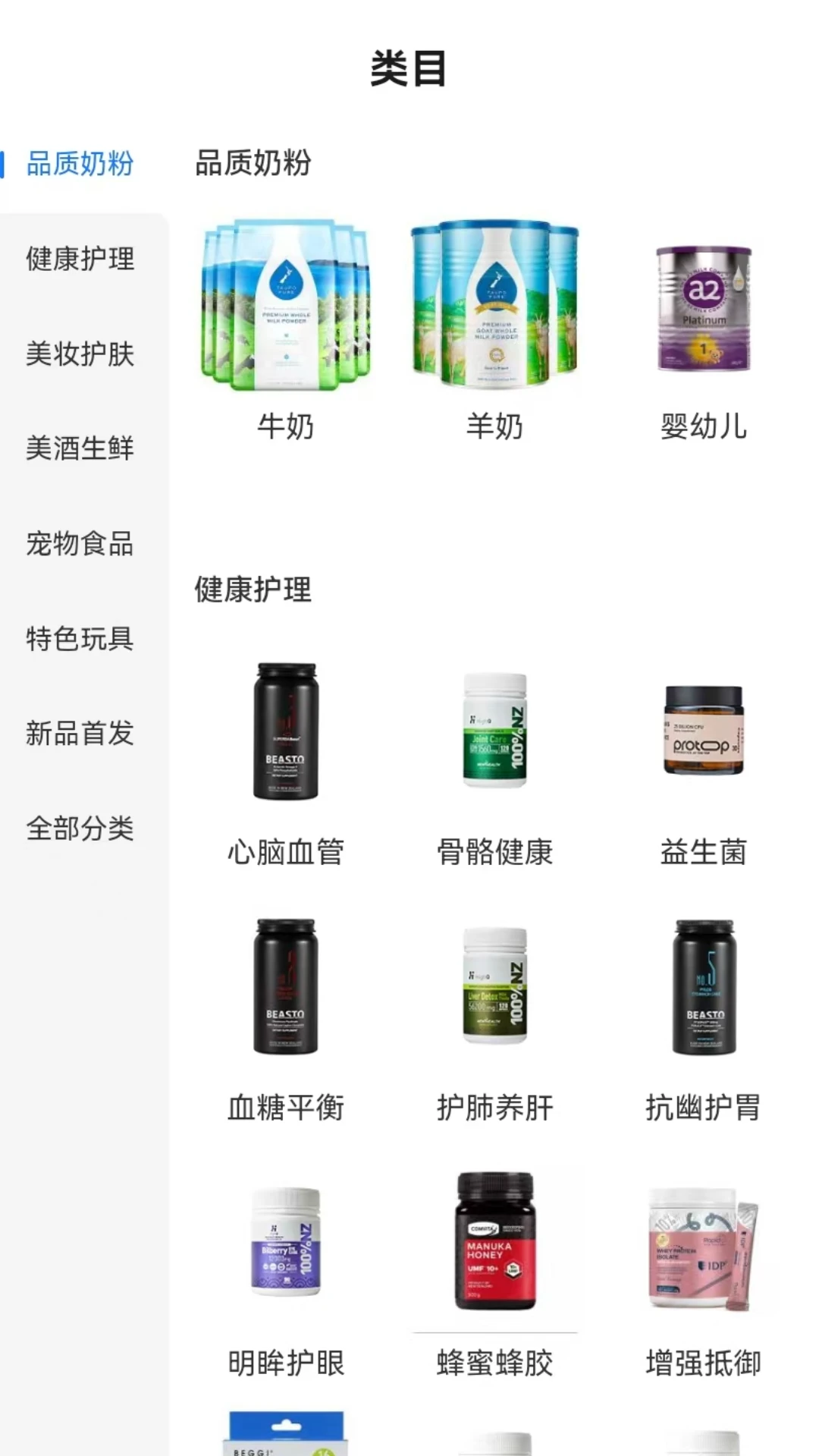Screen dimensions: 819x1456
Task: Open 全部分类 in the sidebar
Action: point(80,829)
